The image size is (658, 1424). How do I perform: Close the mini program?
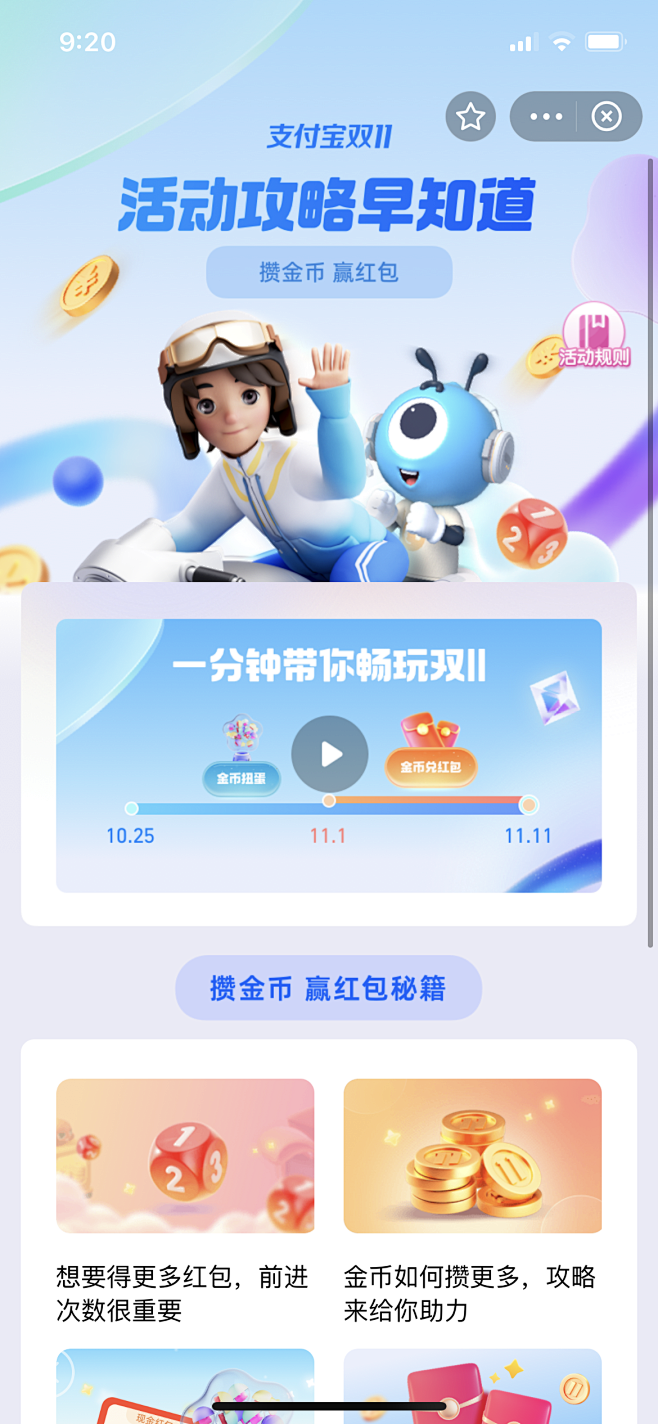[x=606, y=117]
